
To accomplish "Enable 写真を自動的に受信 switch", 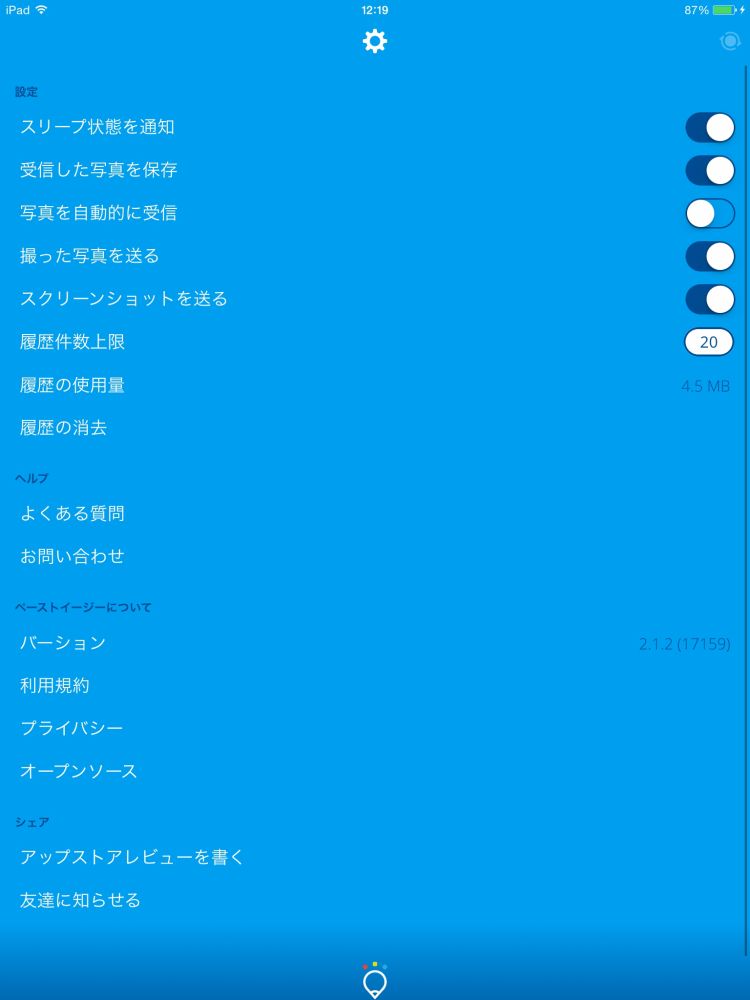I will pos(709,213).
